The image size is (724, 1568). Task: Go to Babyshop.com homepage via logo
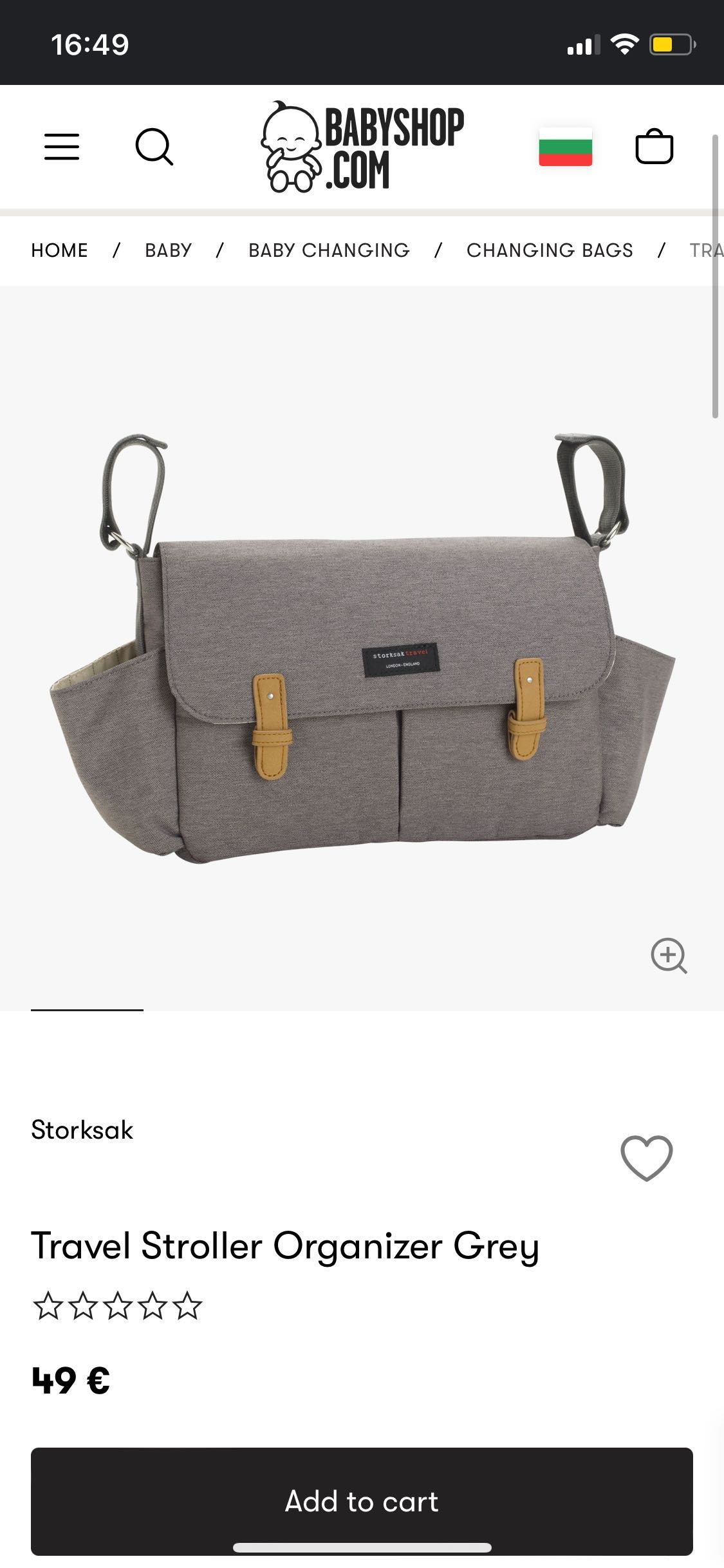[362, 147]
